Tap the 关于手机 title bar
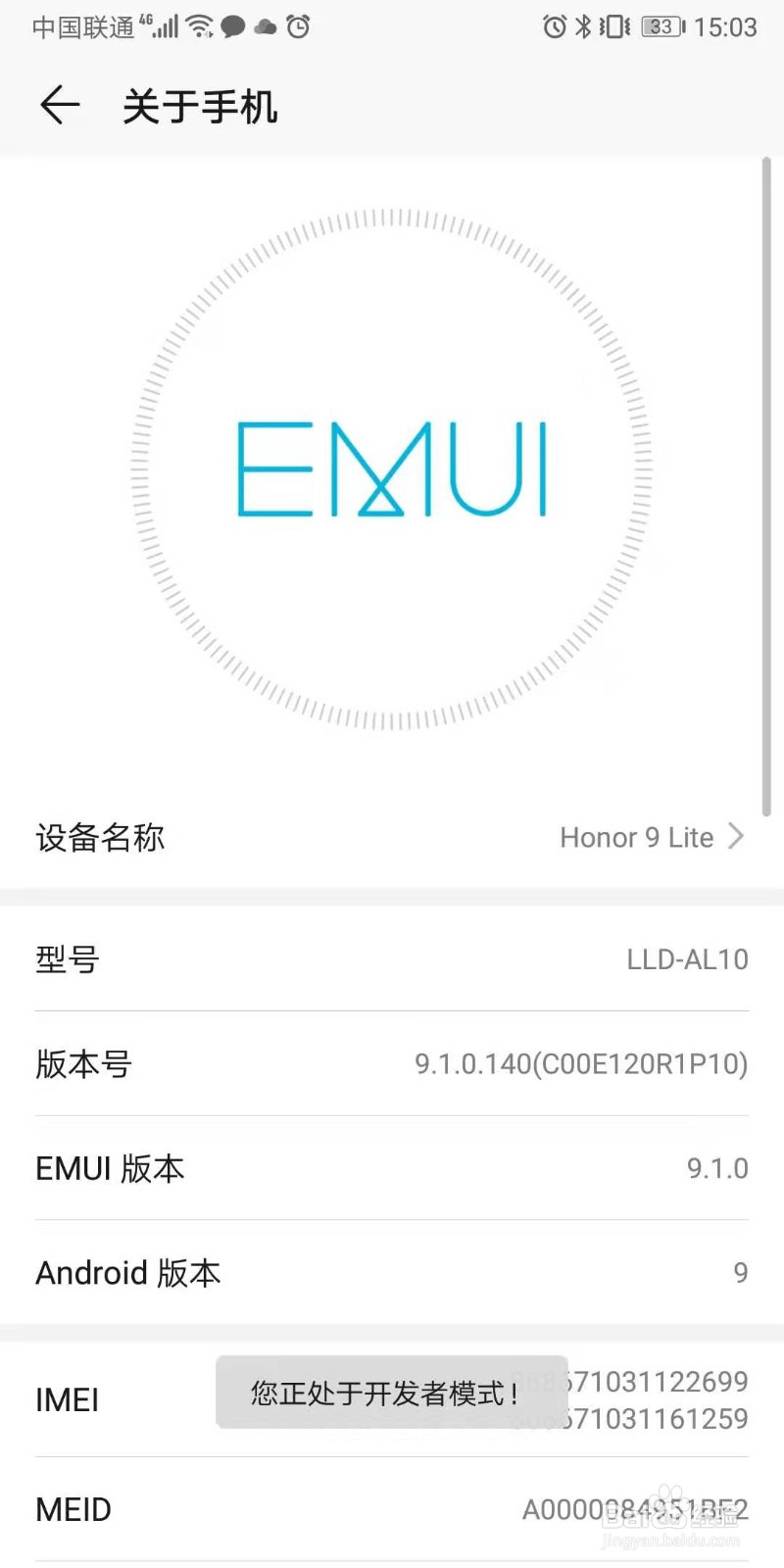Screen dimensions: 784x1568 [x=200, y=106]
